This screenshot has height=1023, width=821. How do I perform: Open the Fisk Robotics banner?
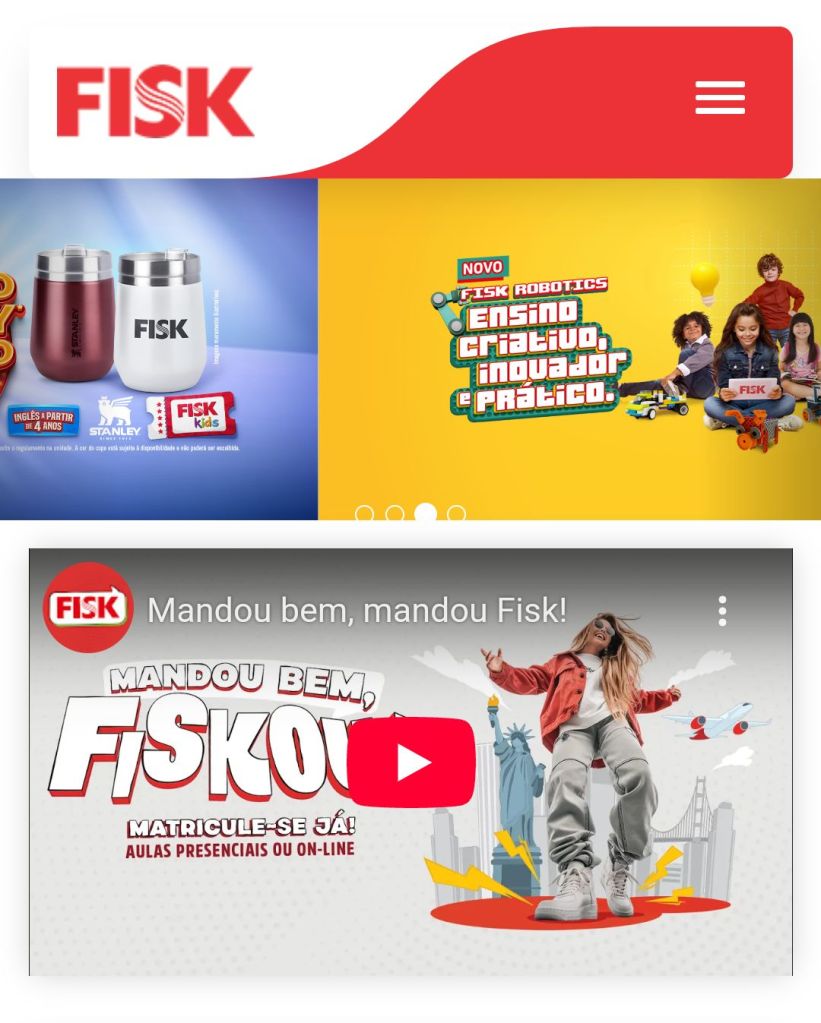click(x=569, y=347)
